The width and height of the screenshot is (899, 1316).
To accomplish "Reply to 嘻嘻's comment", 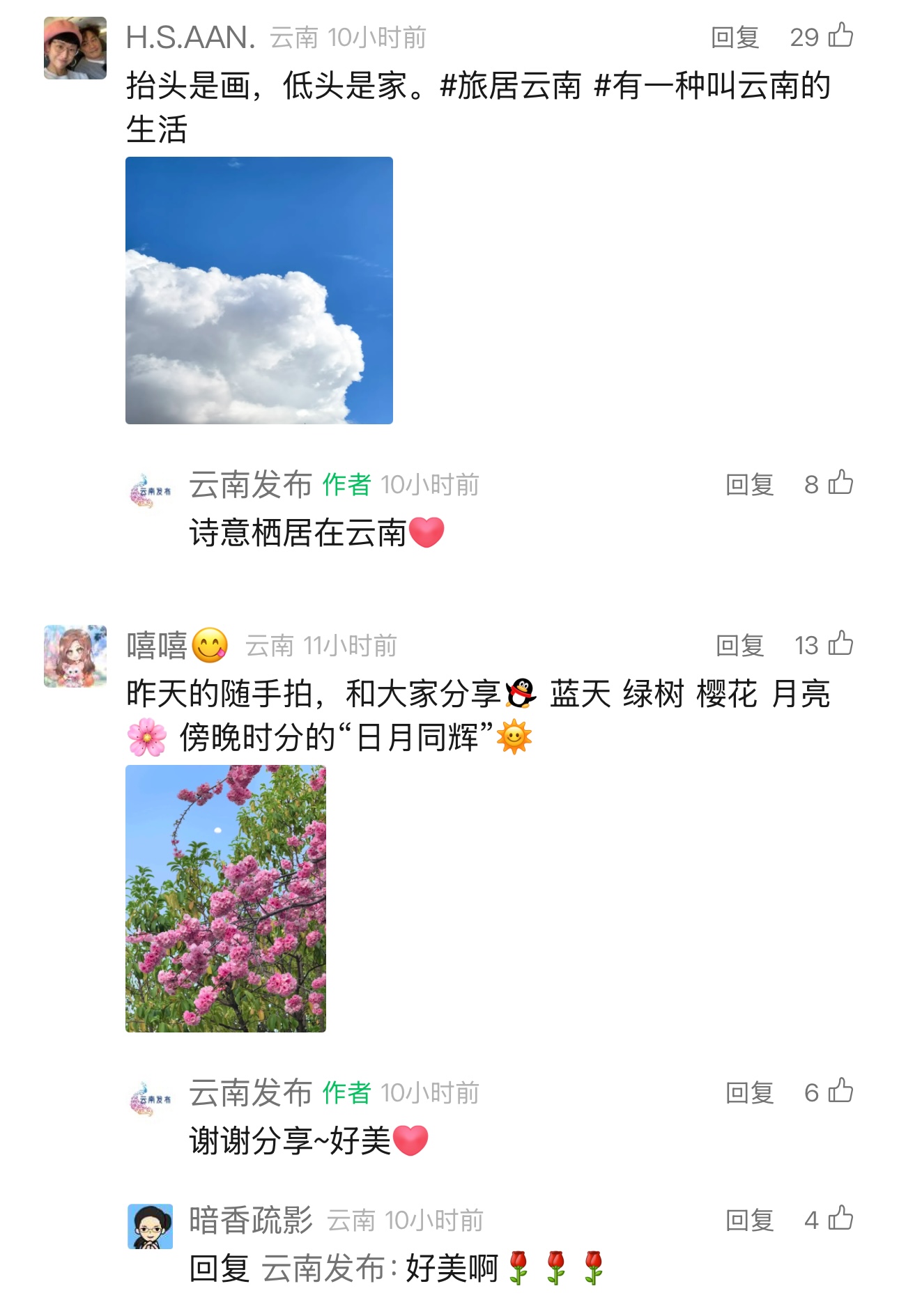I will pos(739,646).
